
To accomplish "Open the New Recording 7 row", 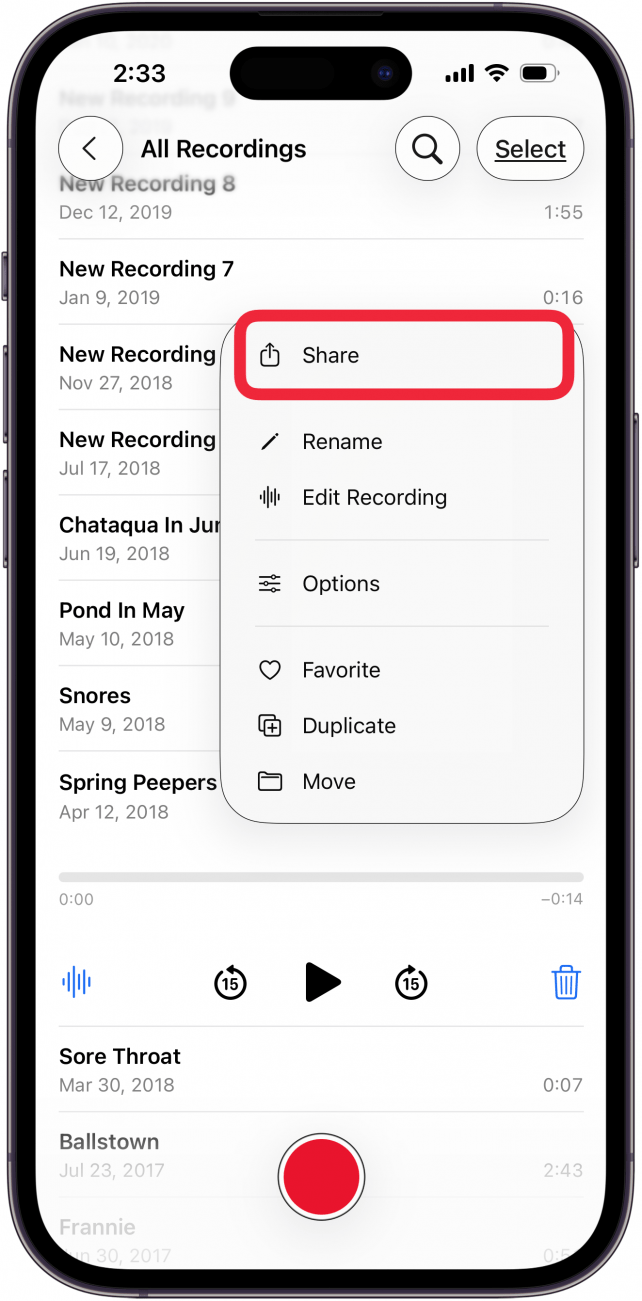I will pos(146,282).
